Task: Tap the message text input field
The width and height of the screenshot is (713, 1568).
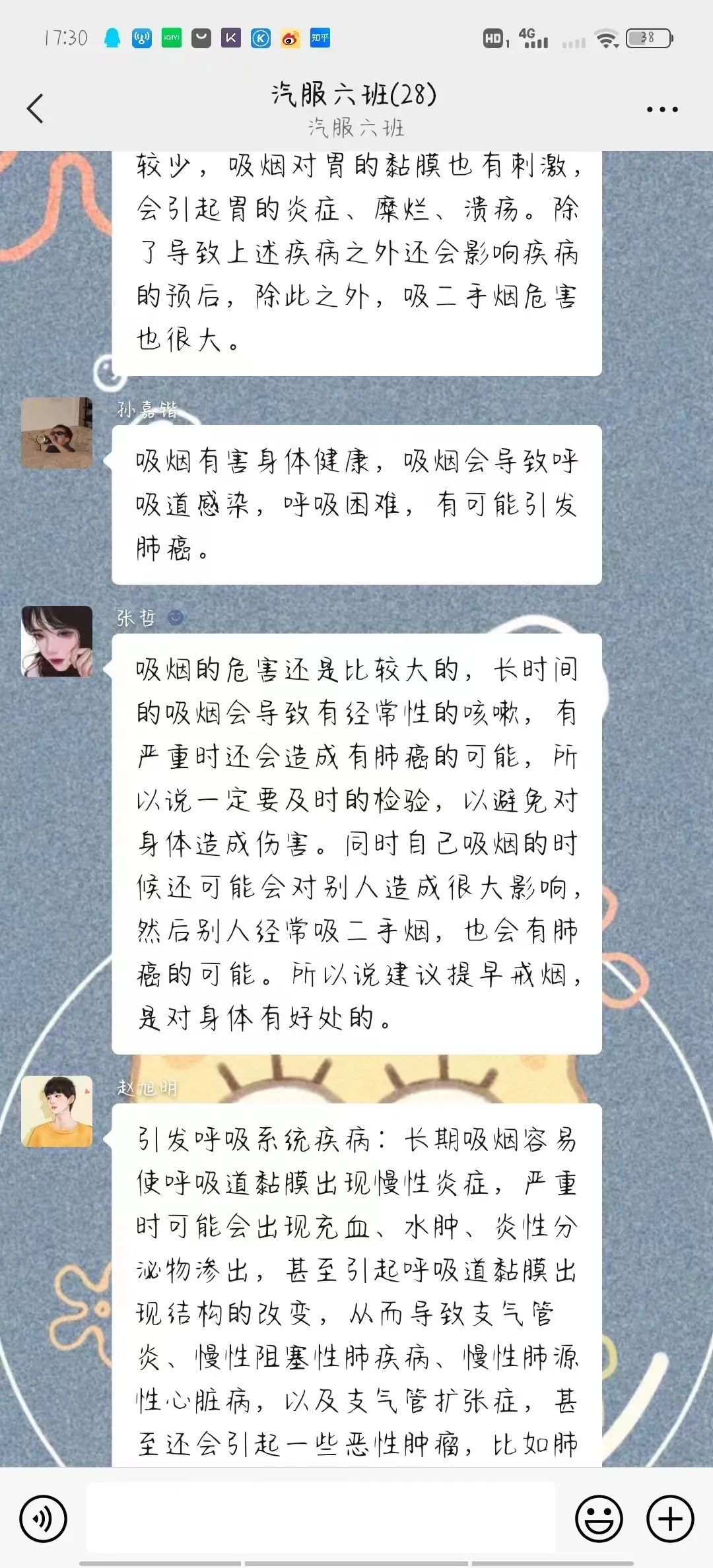Action: point(321,1519)
